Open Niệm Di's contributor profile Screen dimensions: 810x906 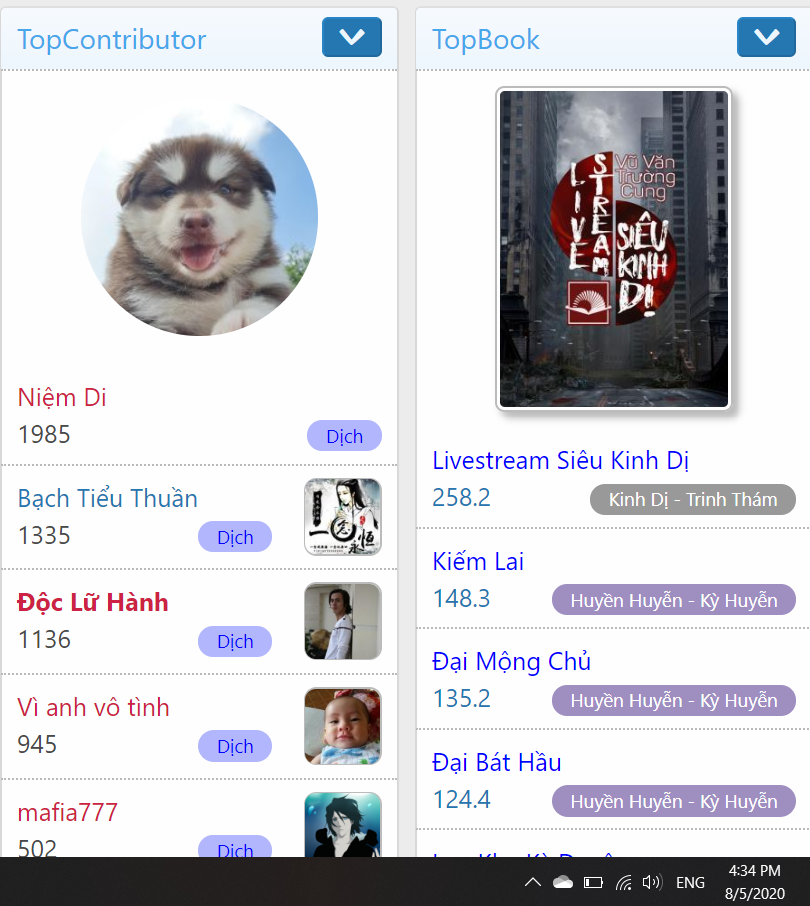pos(62,397)
